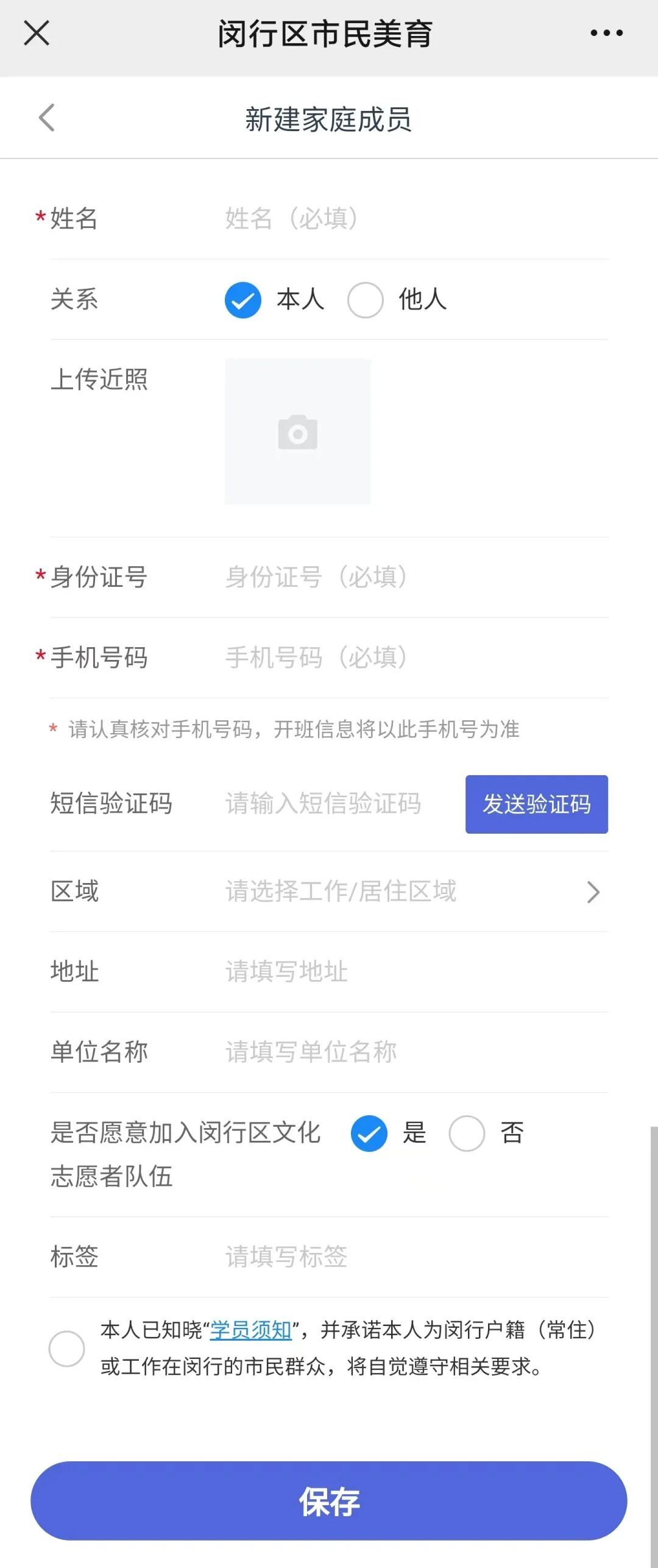Select 本人 as the relationship
658x1568 pixels.
pyautogui.click(x=243, y=300)
